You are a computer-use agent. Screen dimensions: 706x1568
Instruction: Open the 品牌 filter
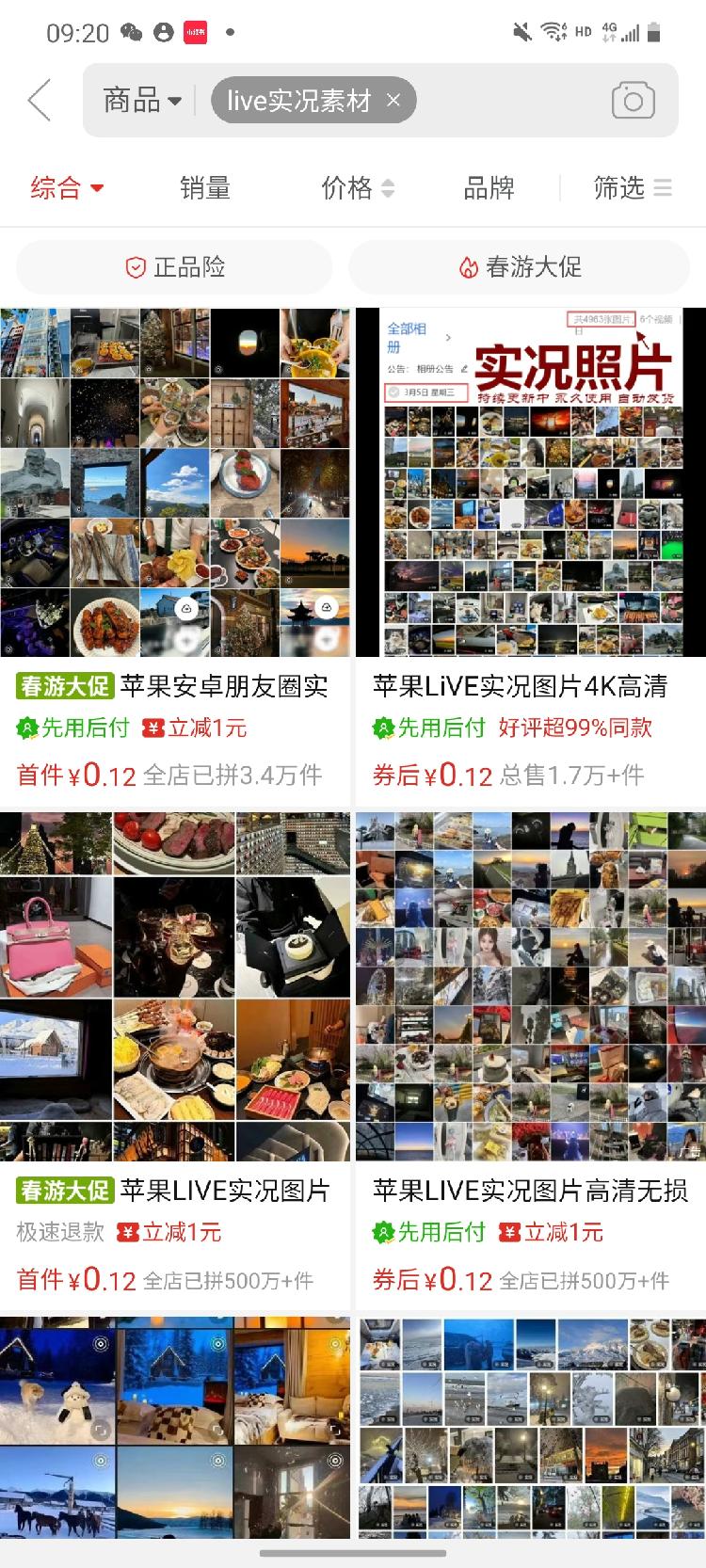click(489, 188)
